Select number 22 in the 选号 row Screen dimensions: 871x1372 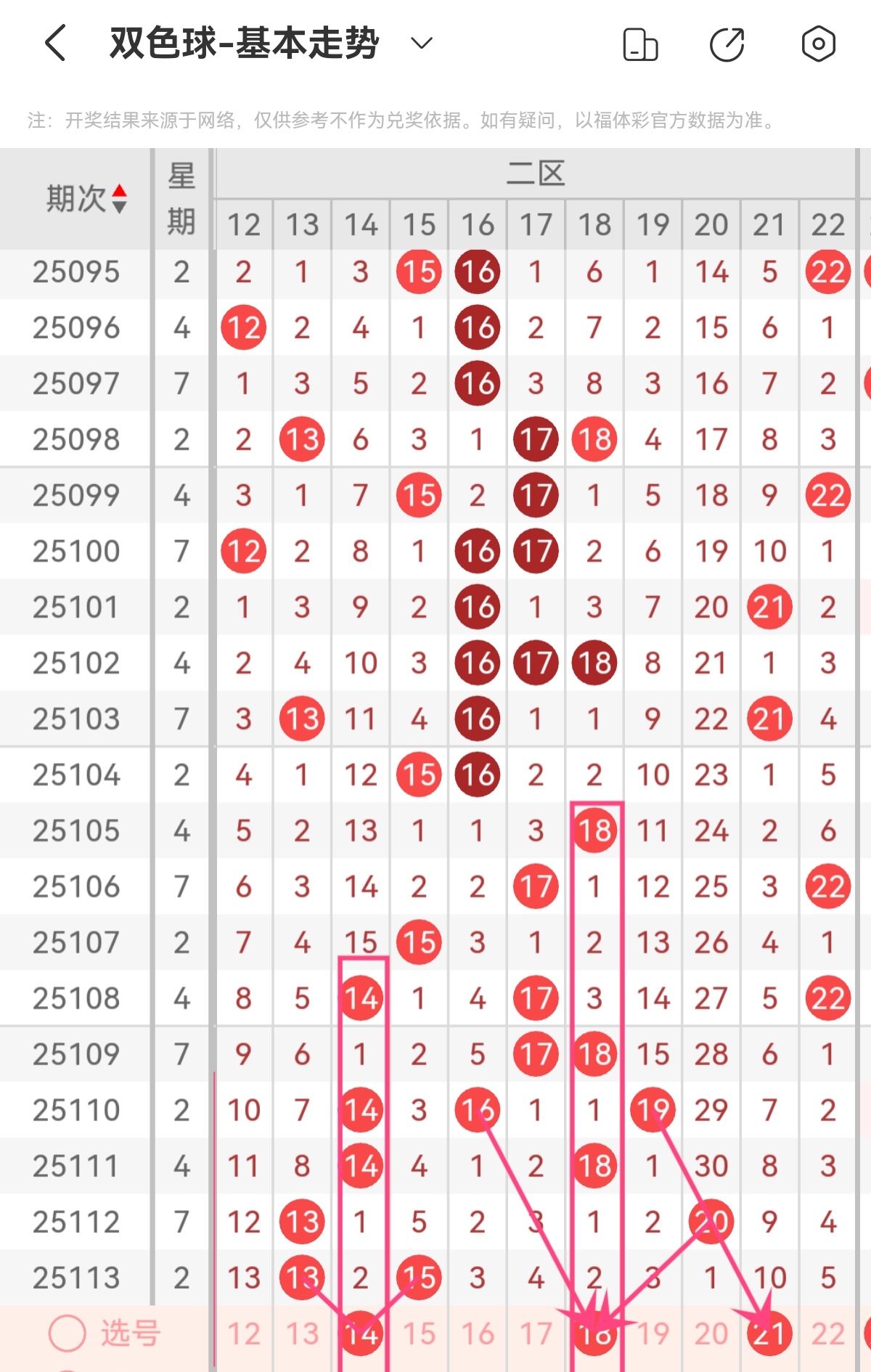point(827,1334)
